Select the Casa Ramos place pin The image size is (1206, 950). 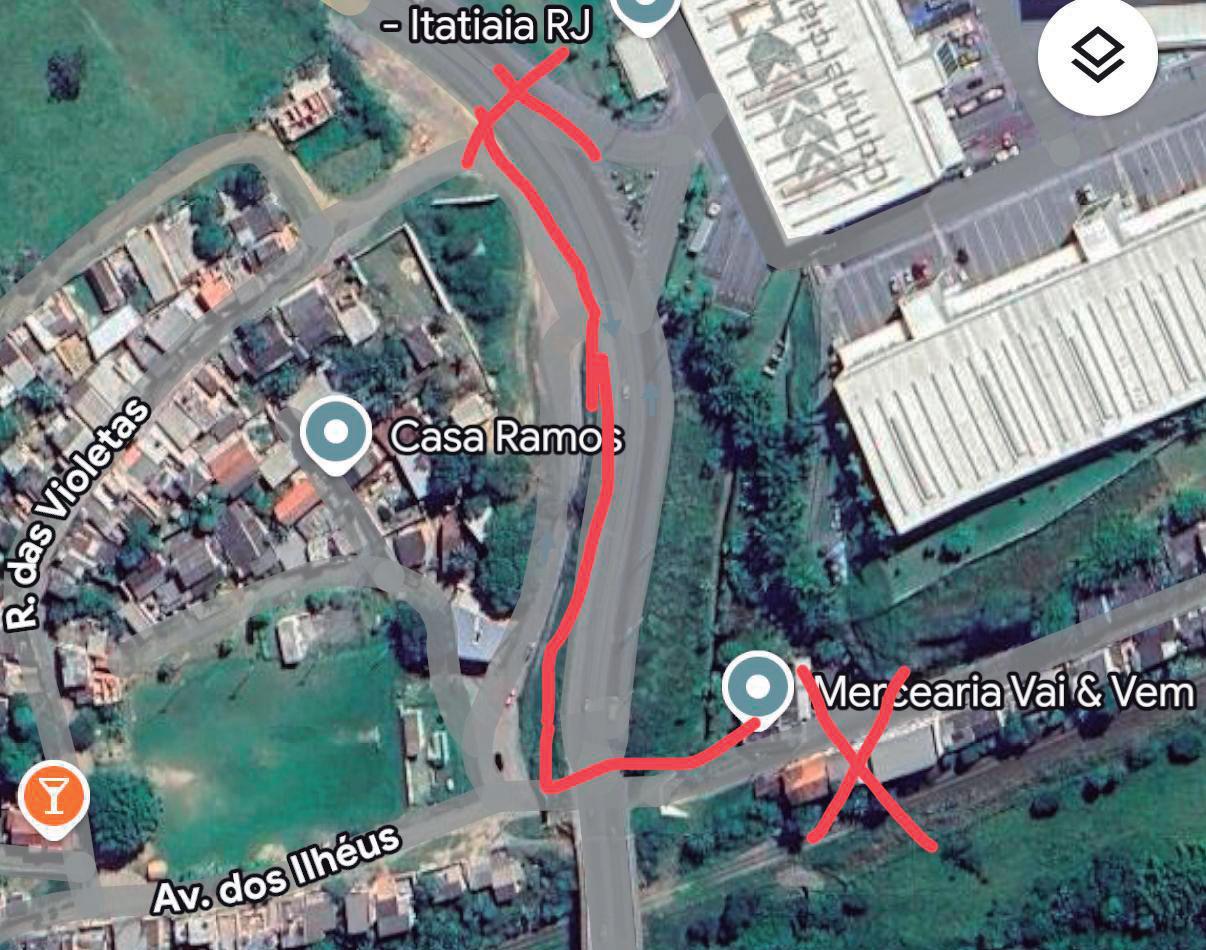click(337, 433)
